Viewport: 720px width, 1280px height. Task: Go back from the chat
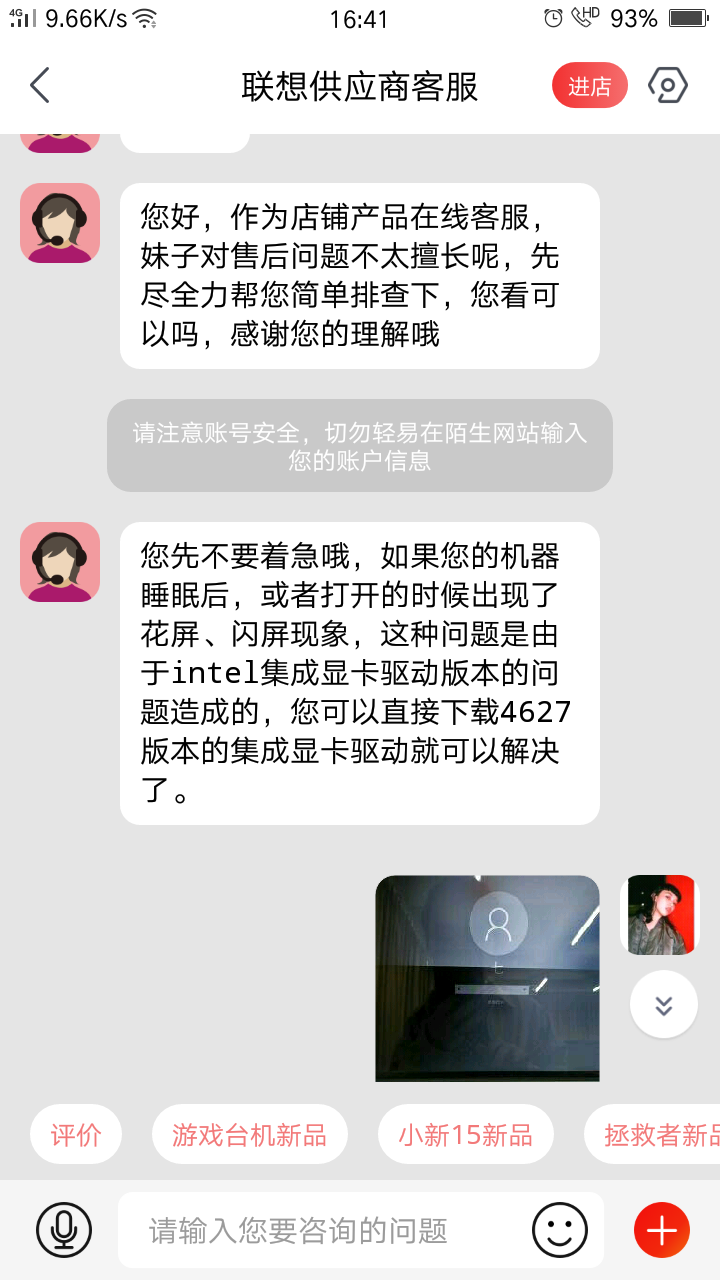40,86
